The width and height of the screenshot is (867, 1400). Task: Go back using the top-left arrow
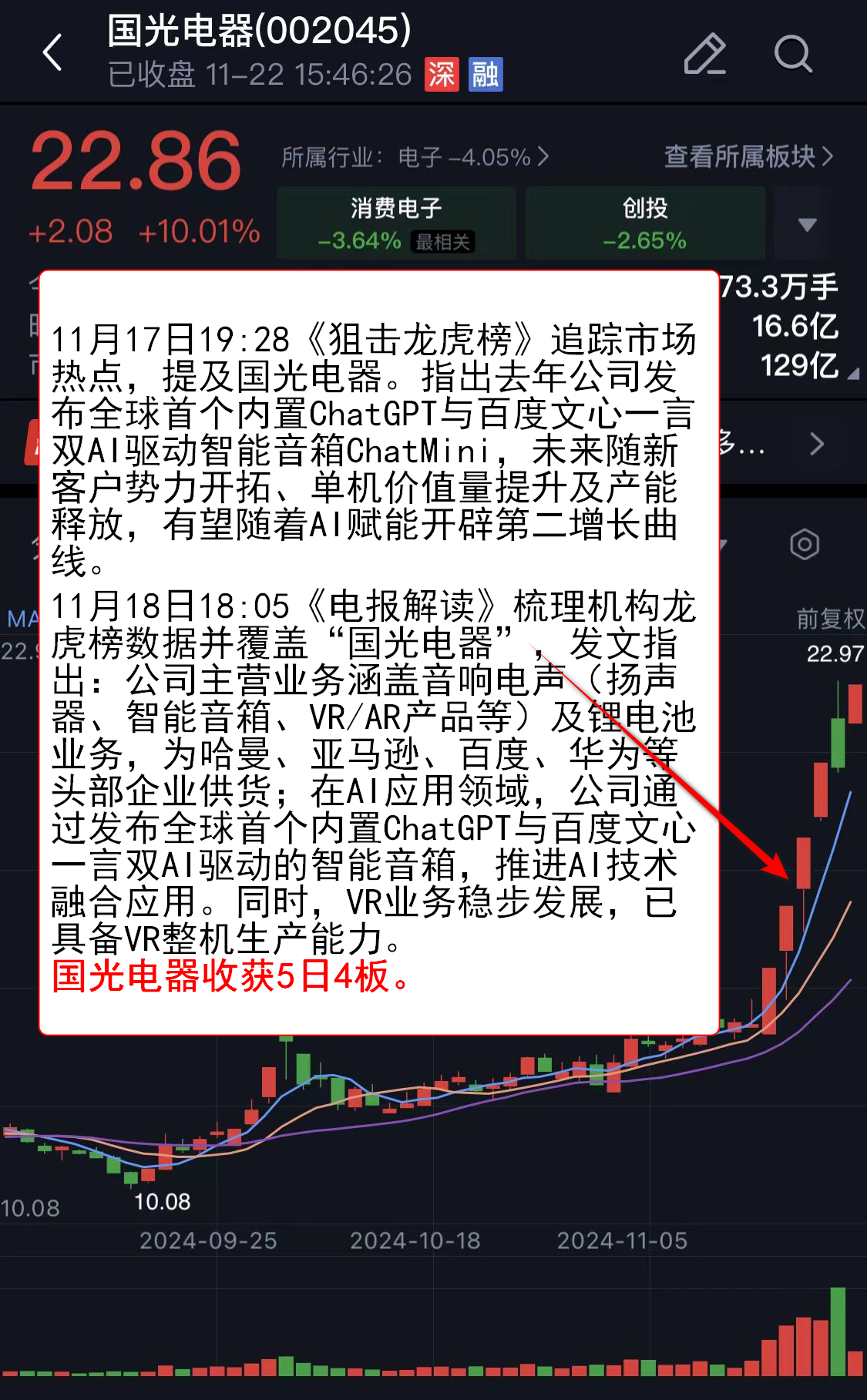tap(52, 53)
